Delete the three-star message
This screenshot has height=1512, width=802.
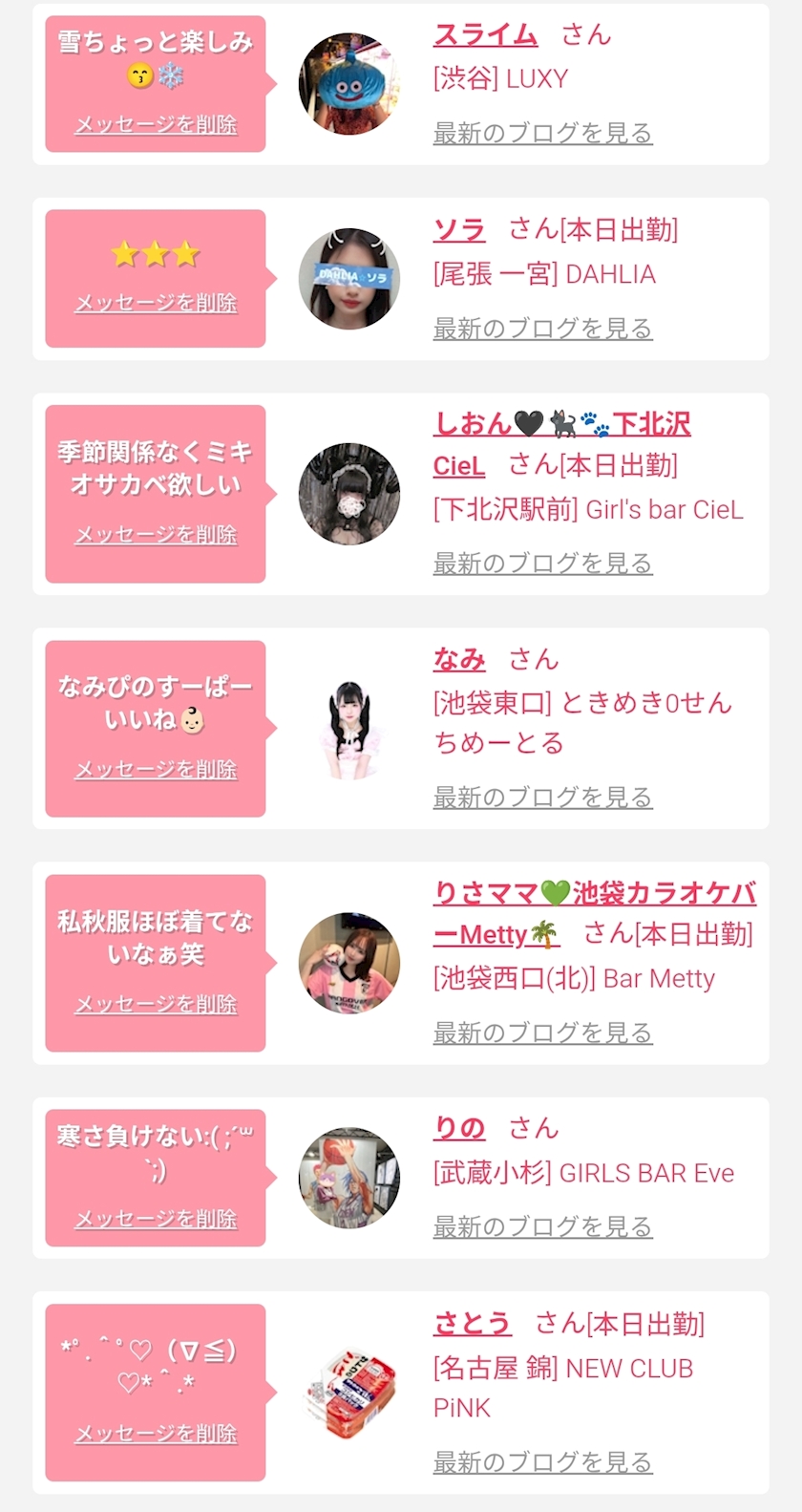point(156,303)
